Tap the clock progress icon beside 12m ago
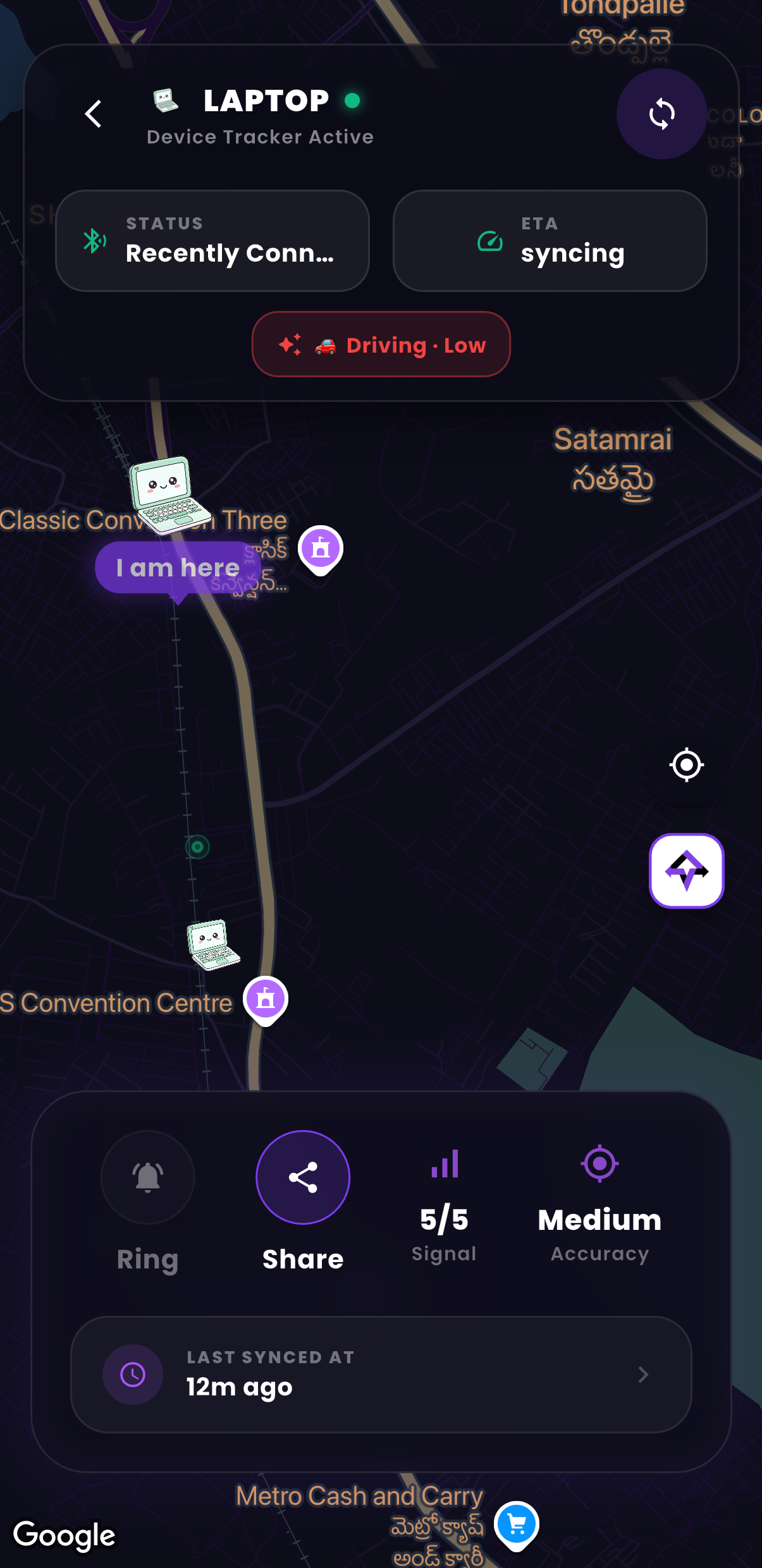This screenshot has width=762, height=1568. (133, 1375)
